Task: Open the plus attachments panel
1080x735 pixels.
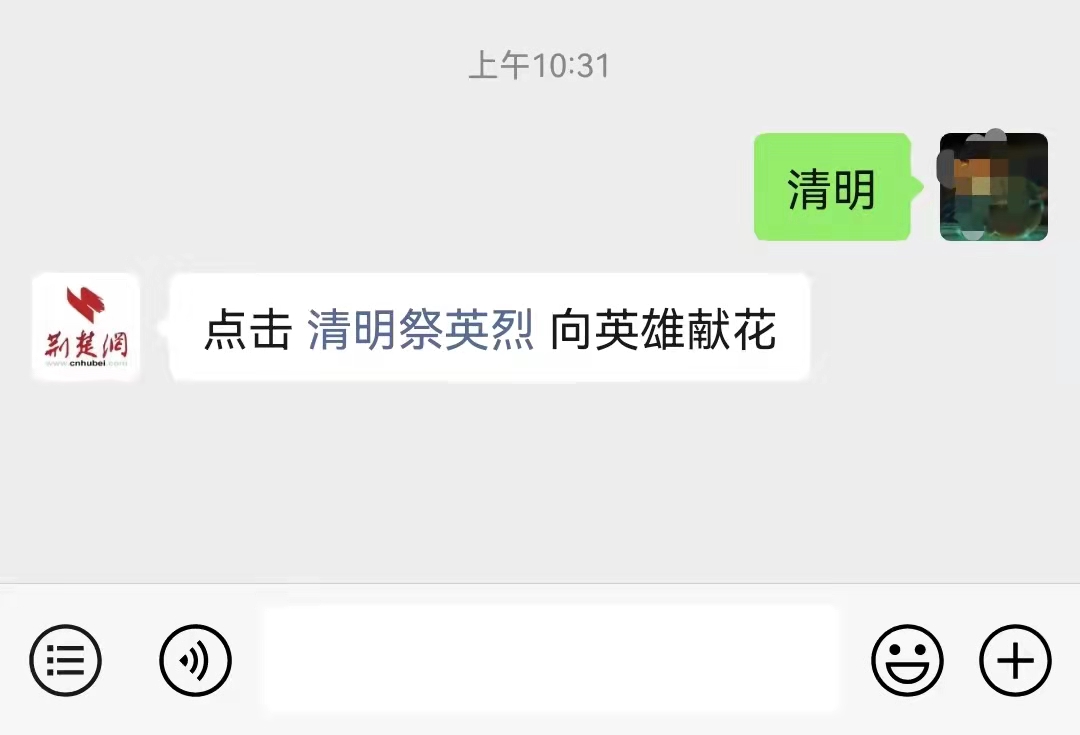Action: tap(1015, 660)
